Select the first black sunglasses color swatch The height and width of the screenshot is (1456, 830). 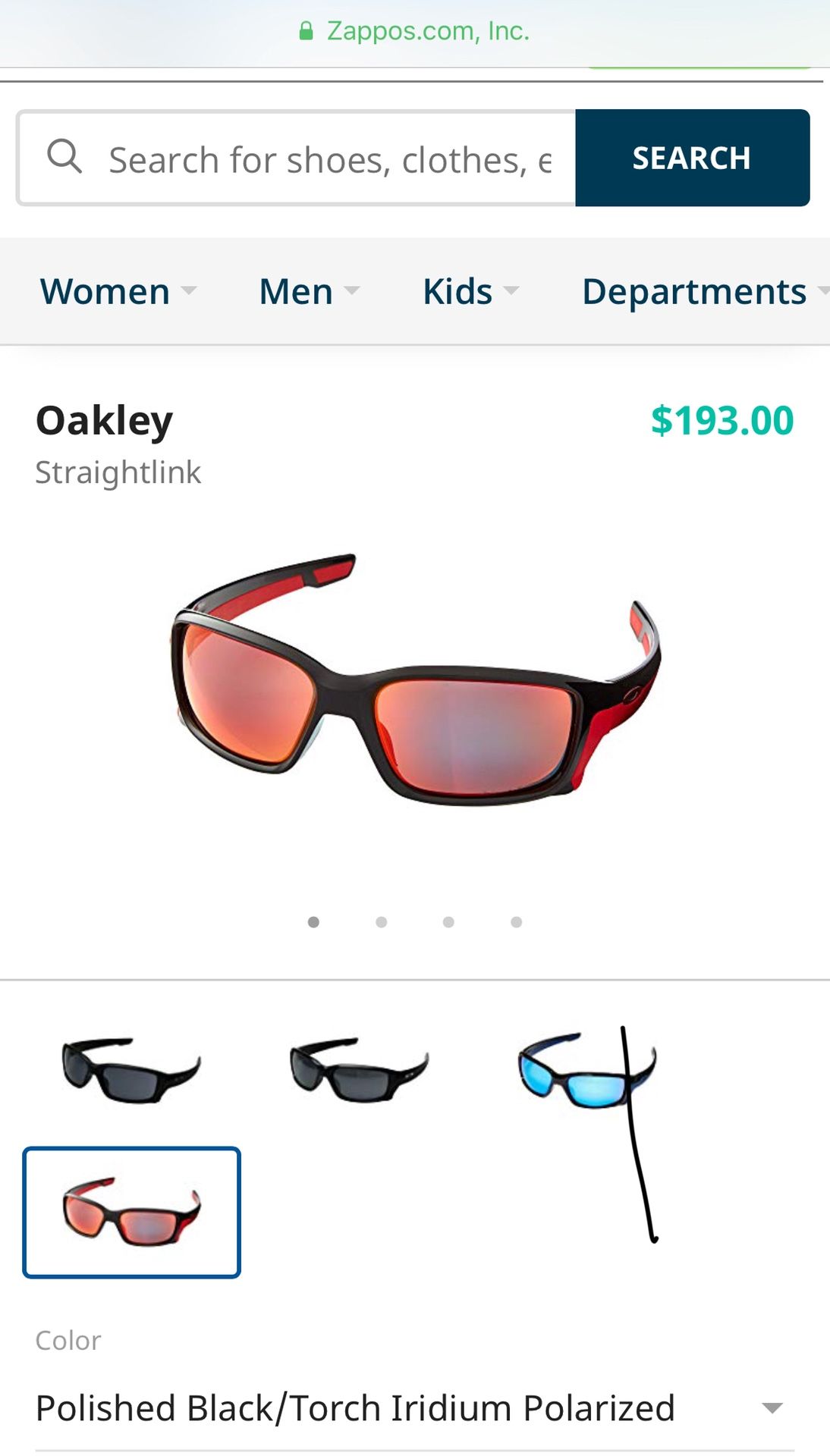(131, 1070)
